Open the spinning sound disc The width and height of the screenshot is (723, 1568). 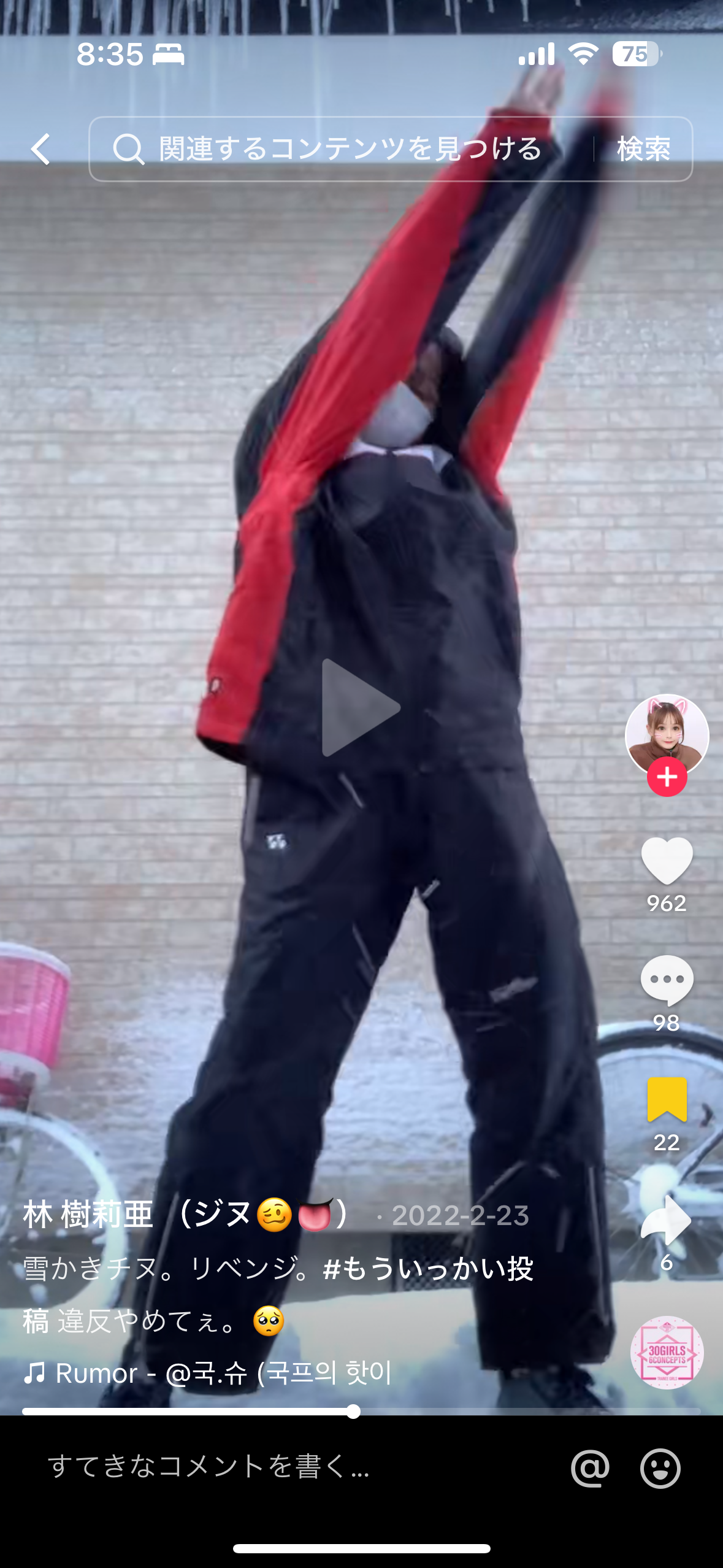point(667,1352)
